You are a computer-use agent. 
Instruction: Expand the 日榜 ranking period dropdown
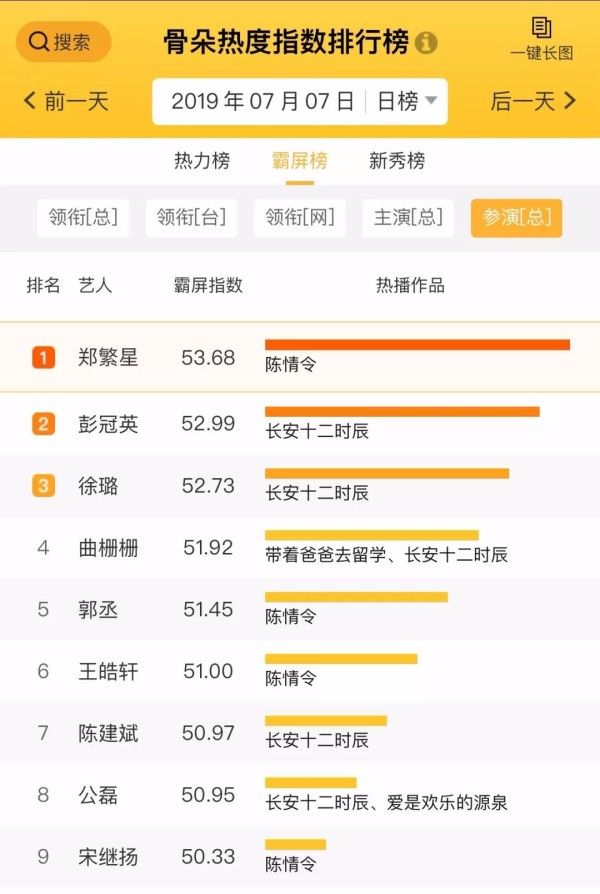click(x=407, y=101)
